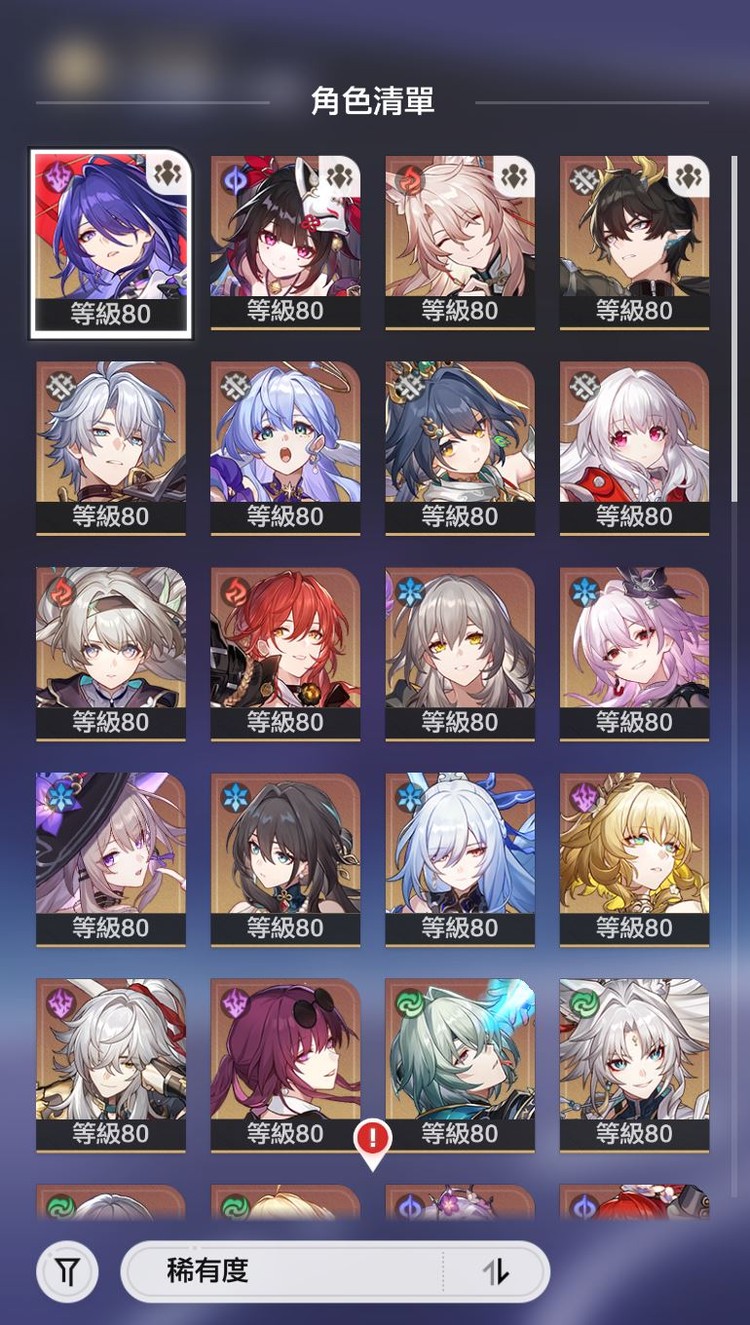Image resolution: width=750 pixels, height=1325 pixels.
Task: Select the light-blue-haired ice character with red eyes
Action: tap(460, 857)
